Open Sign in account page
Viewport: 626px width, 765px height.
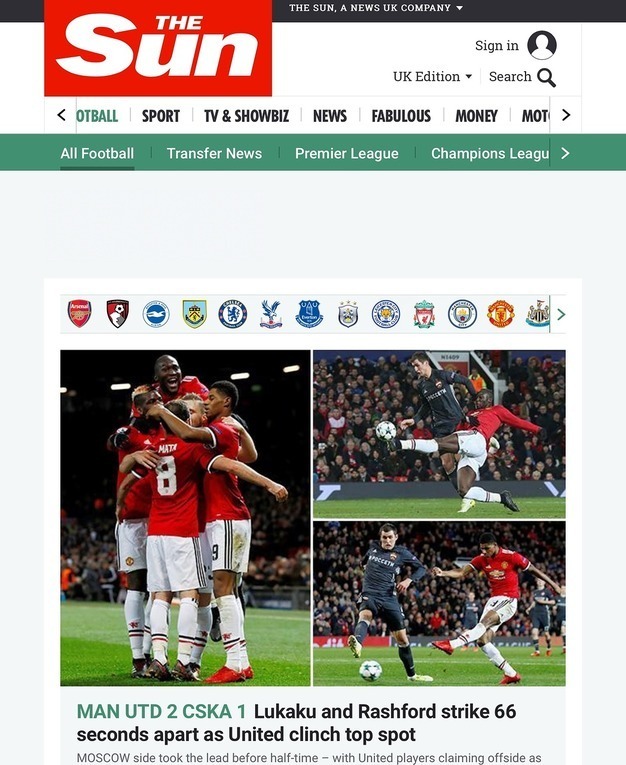pyautogui.click(x=515, y=45)
